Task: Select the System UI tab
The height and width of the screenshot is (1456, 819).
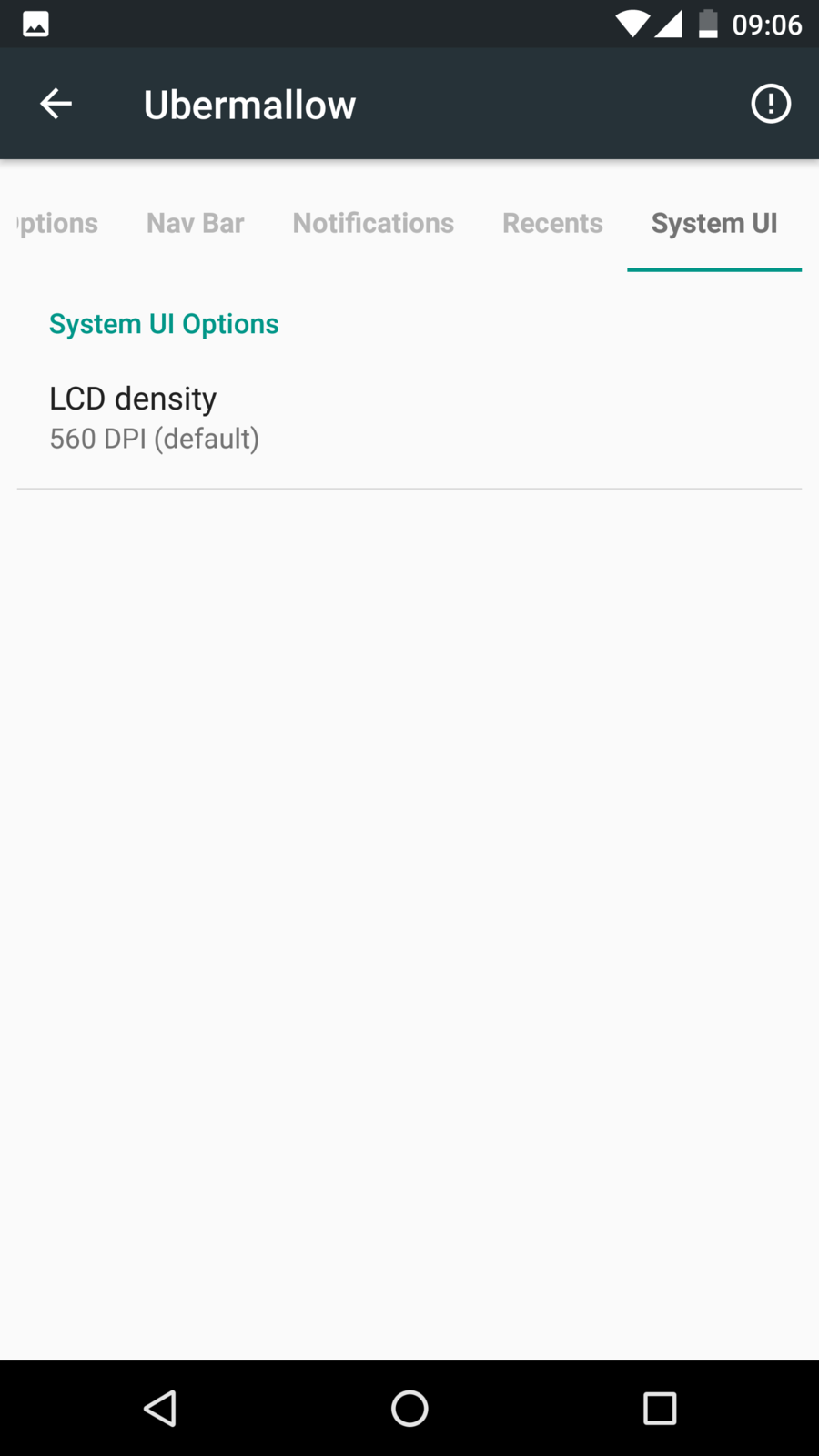Action: point(714,224)
